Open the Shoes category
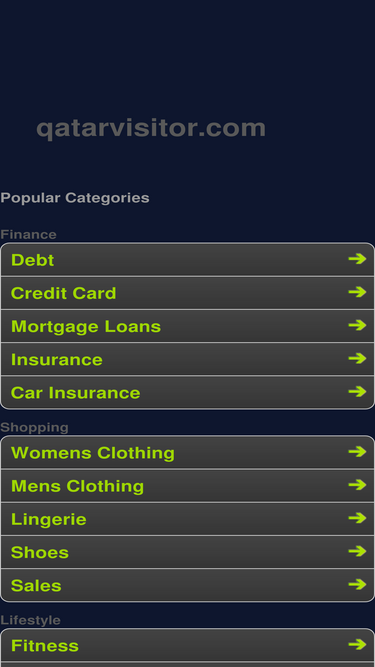Image resolution: width=375 pixels, height=667 pixels. (x=188, y=552)
